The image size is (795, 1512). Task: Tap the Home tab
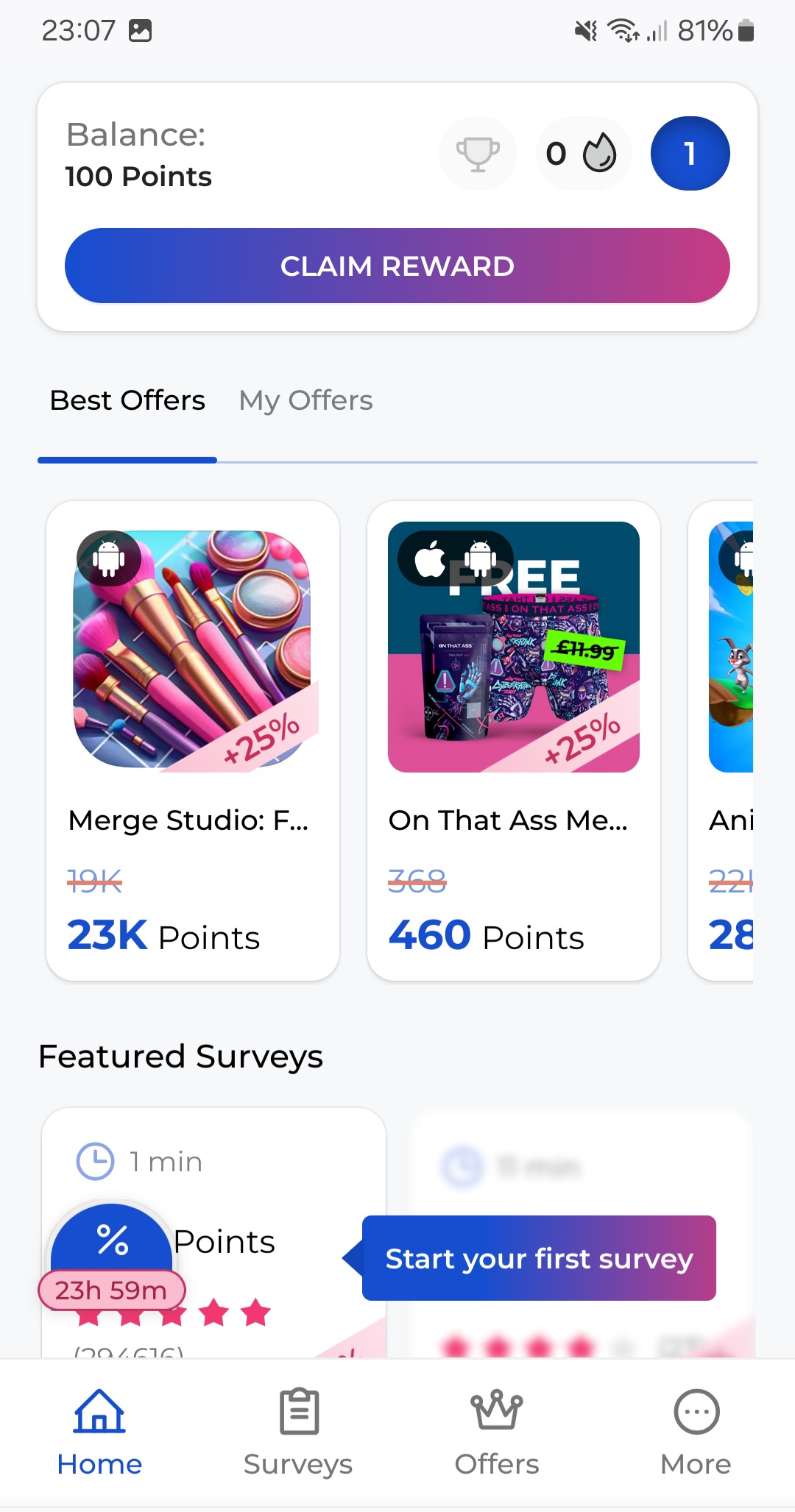99,1432
